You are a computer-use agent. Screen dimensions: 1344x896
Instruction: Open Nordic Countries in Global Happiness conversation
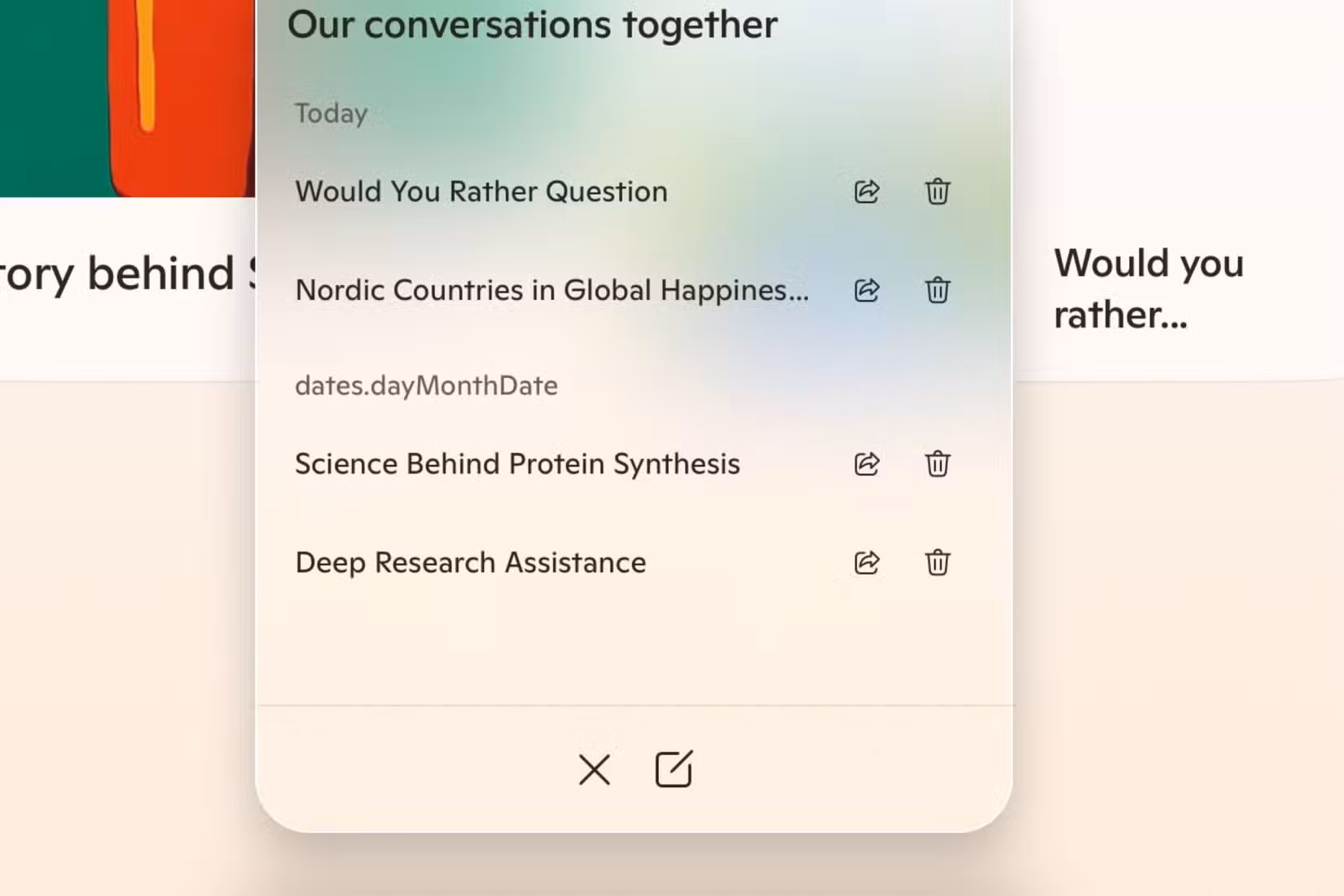551,290
